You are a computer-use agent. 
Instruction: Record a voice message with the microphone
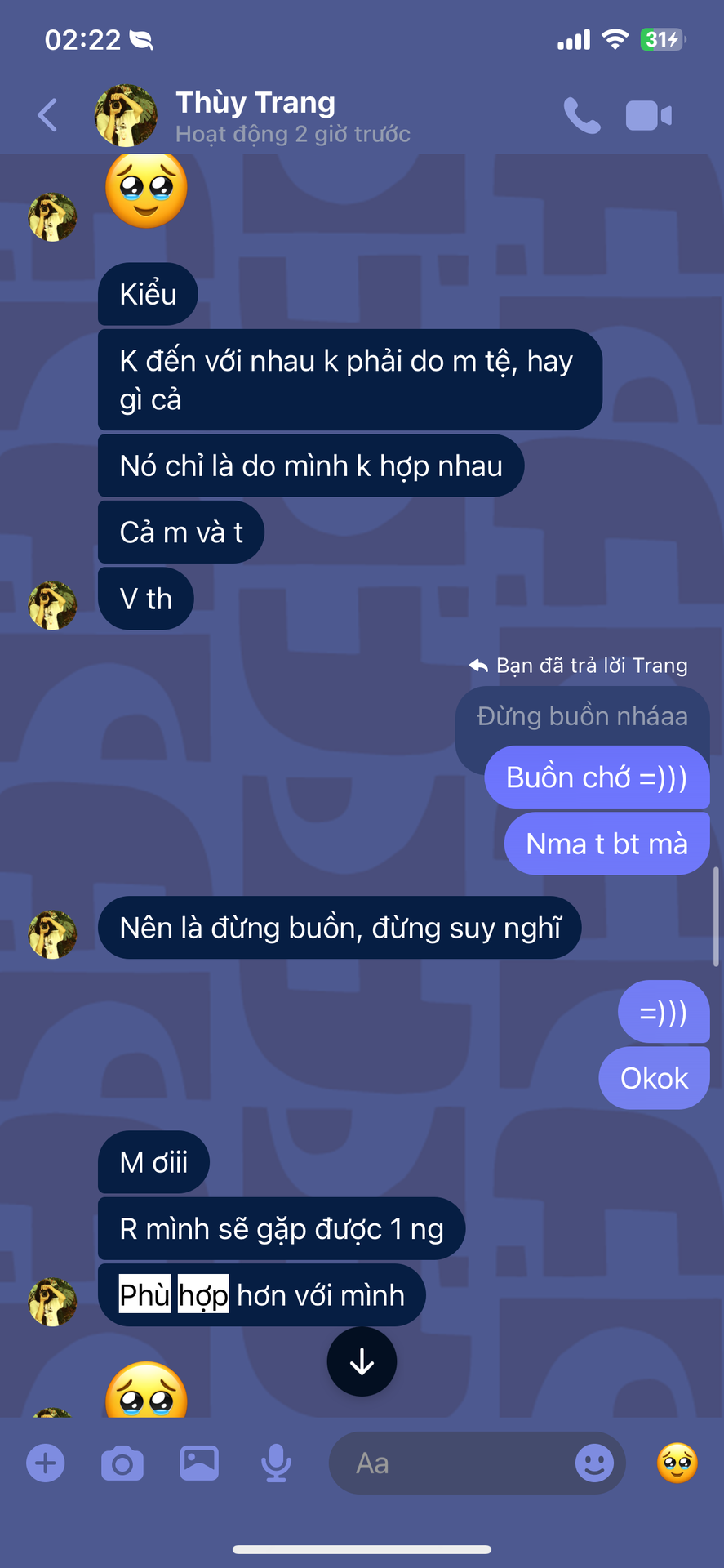276,1463
